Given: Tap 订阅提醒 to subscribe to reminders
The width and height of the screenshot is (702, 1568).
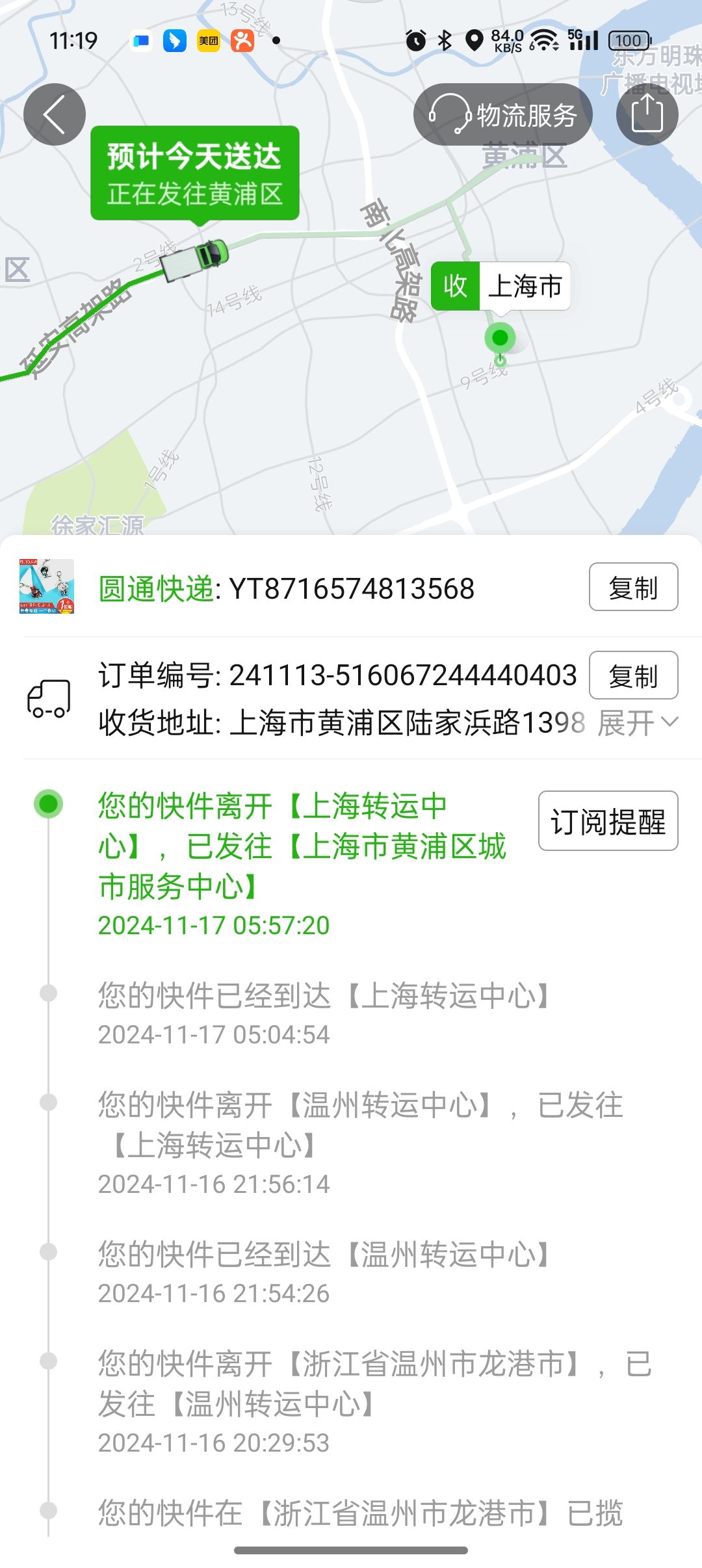Looking at the screenshot, I should tap(608, 821).
